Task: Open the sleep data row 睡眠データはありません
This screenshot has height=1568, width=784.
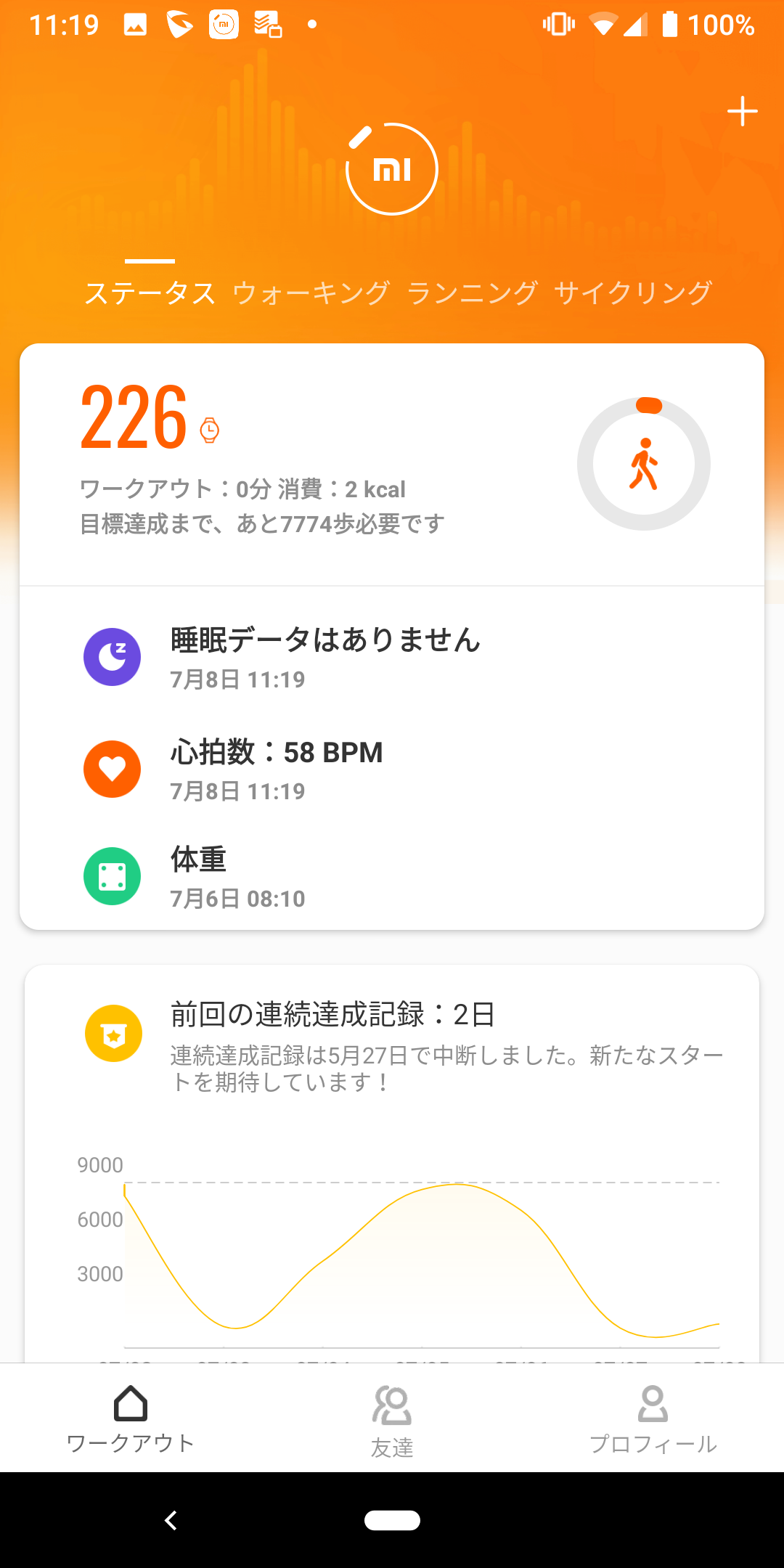Action: pos(392,657)
